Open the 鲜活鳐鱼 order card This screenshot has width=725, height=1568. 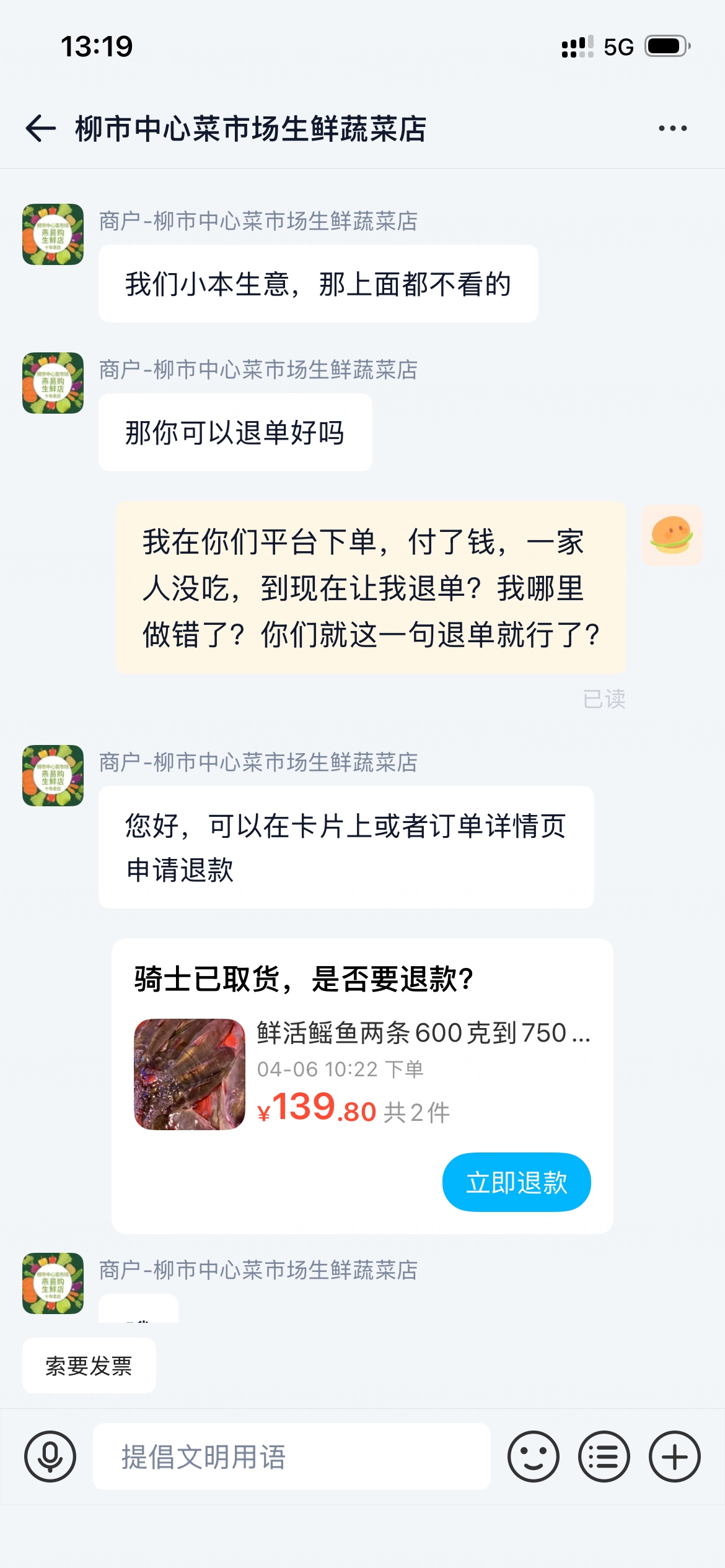[x=362, y=1073]
